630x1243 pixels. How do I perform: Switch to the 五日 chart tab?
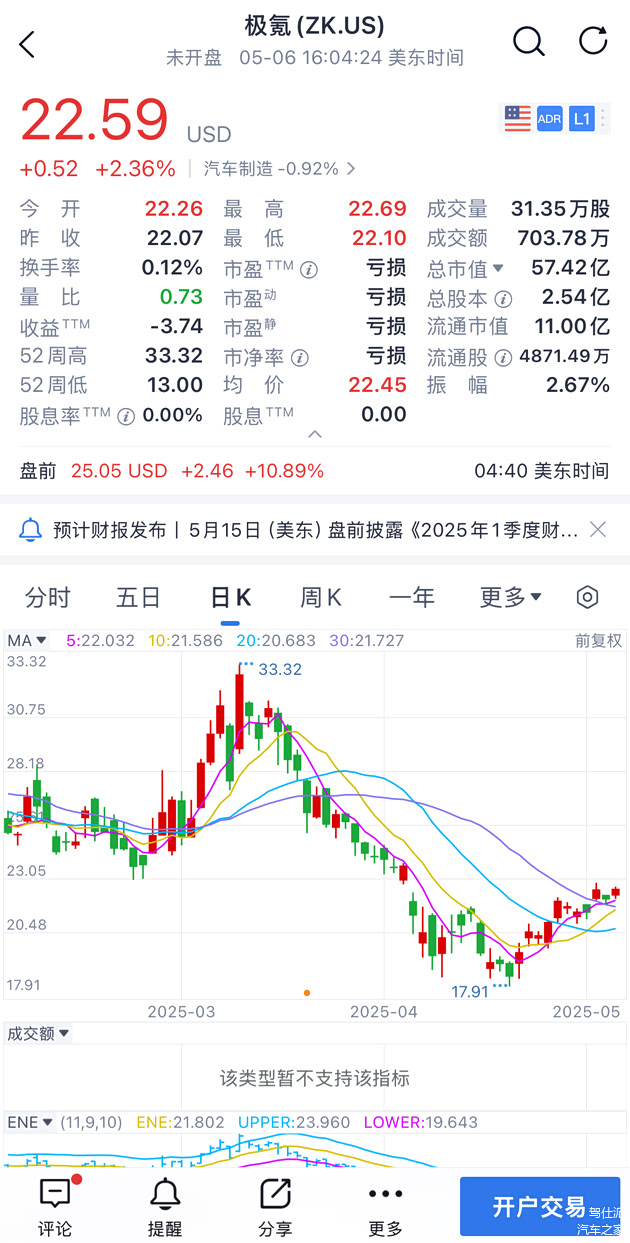[138, 597]
